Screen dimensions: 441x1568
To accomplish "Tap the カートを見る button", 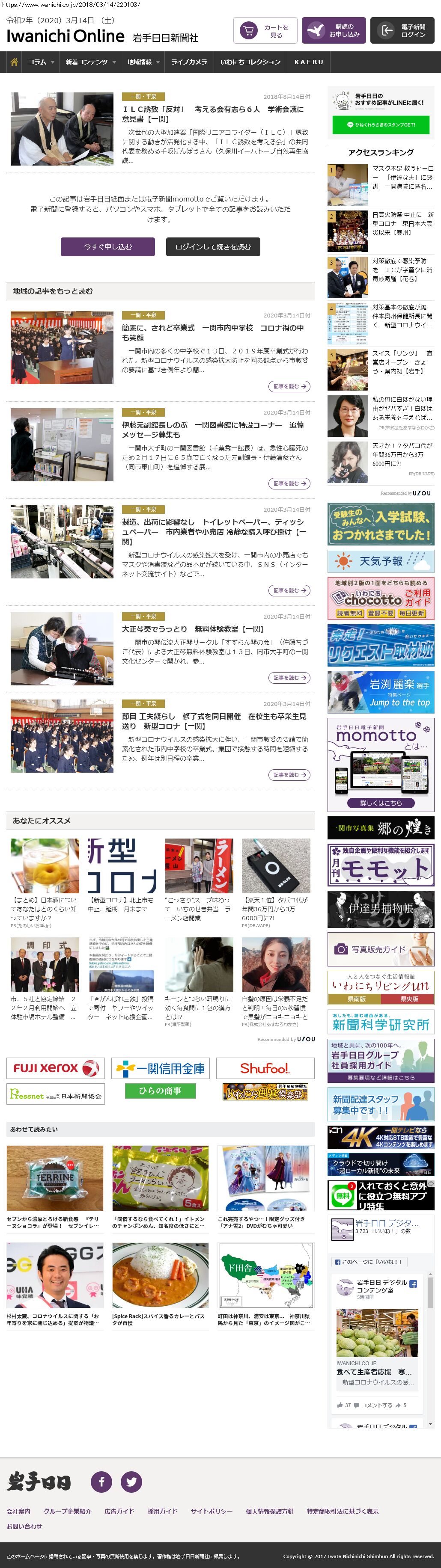I will (x=265, y=31).
